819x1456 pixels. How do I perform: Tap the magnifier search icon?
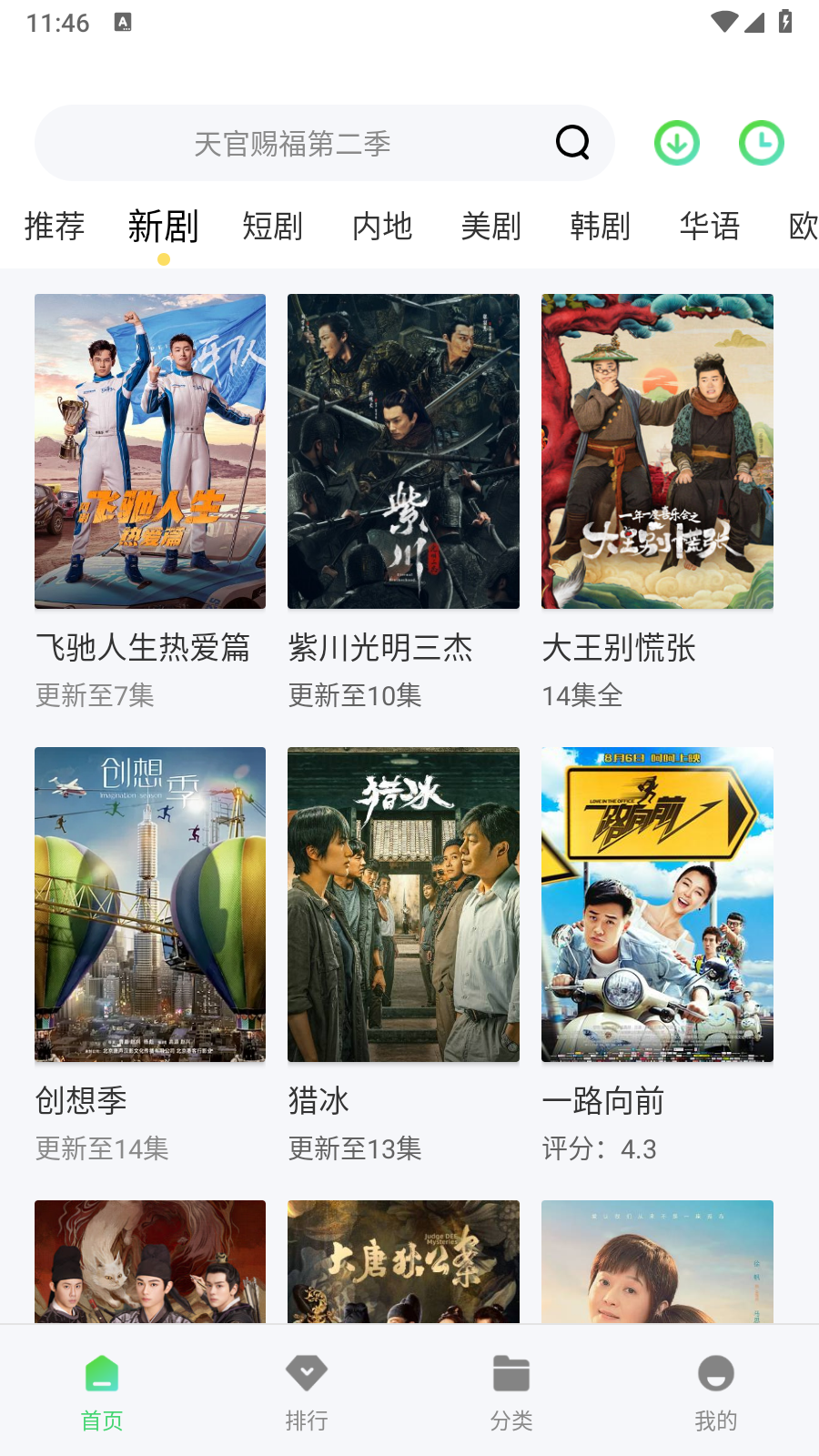(572, 143)
